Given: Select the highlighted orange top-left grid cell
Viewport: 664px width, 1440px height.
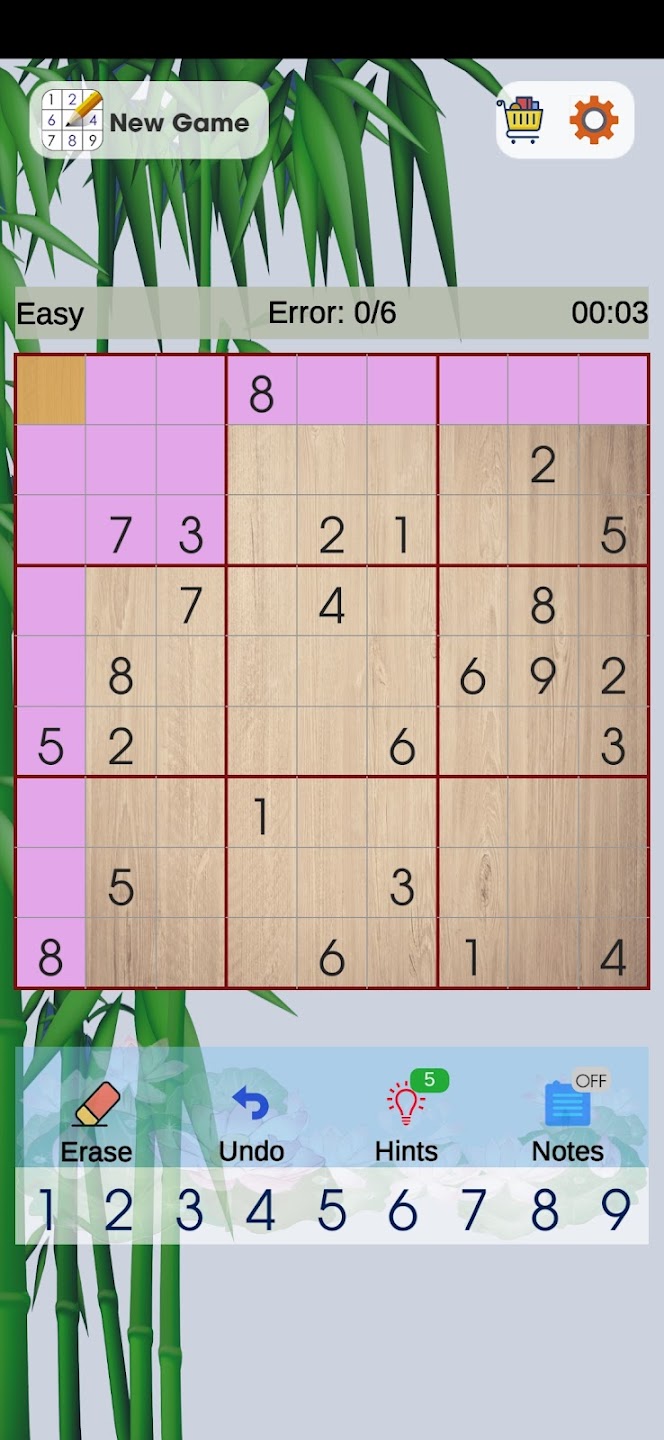Looking at the screenshot, I should 51,390.
